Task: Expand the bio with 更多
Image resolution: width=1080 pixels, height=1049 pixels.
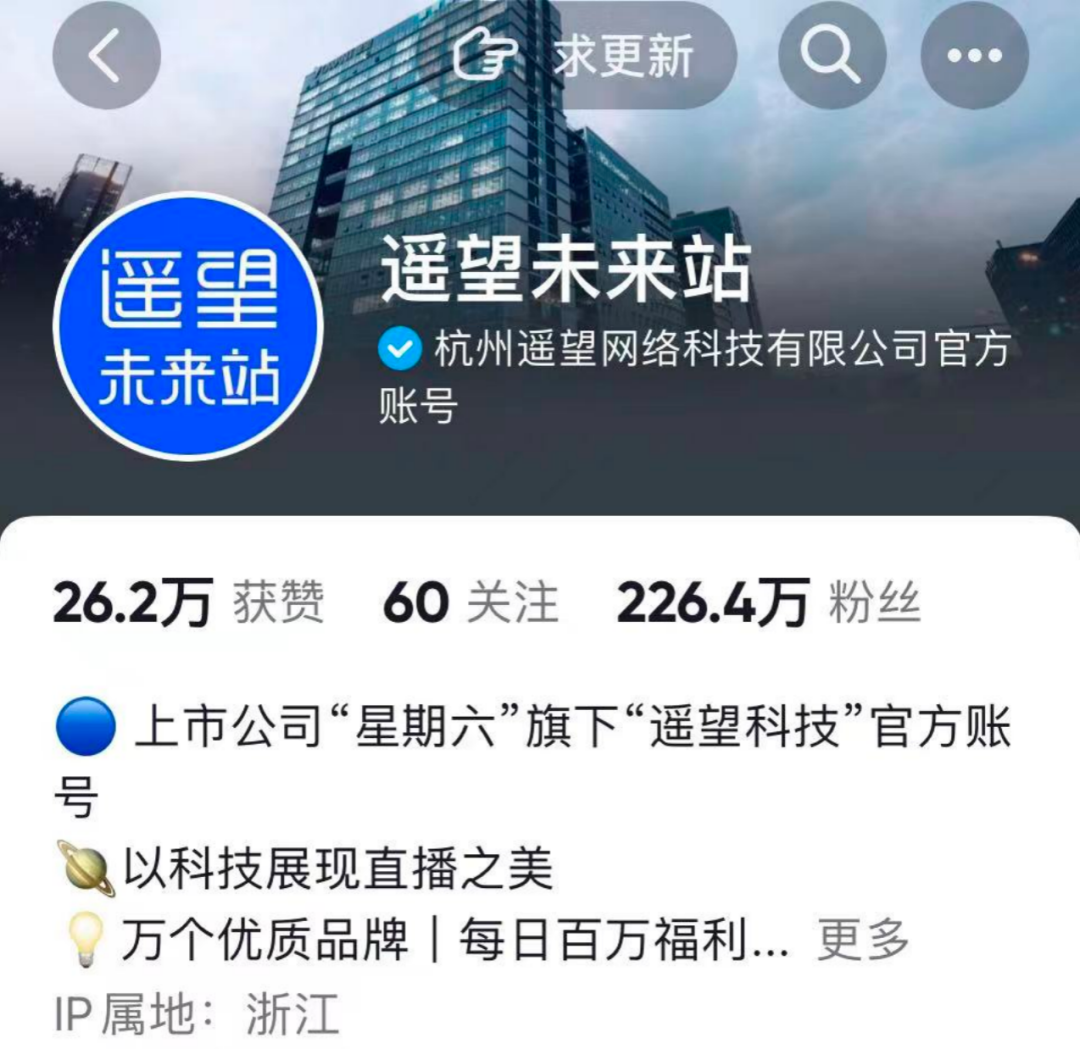Action: point(862,939)
